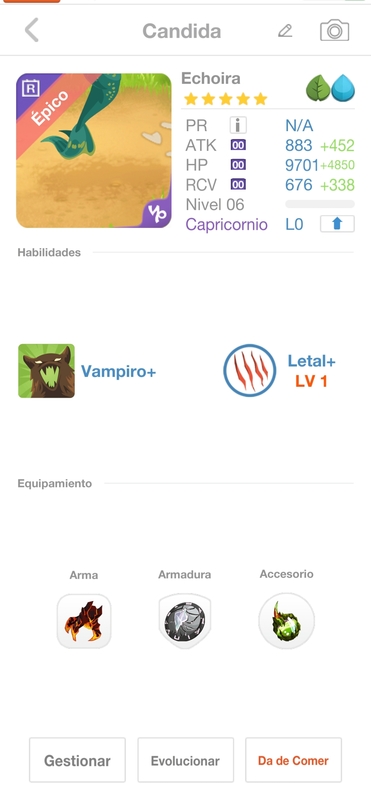Choose Evolucionar

pyautogui.click(x=185, y=760)
